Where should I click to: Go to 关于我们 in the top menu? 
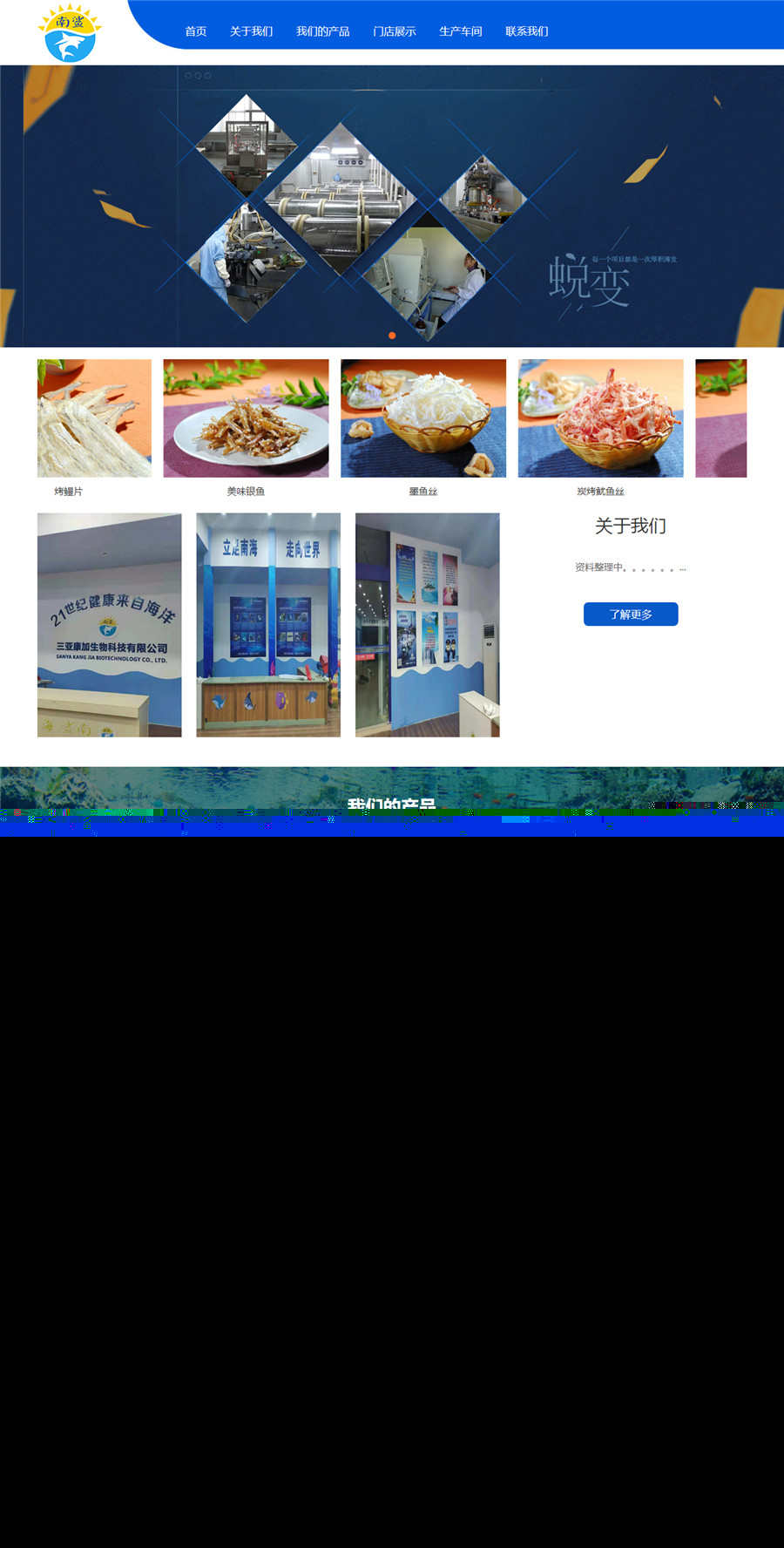(251, 31)
